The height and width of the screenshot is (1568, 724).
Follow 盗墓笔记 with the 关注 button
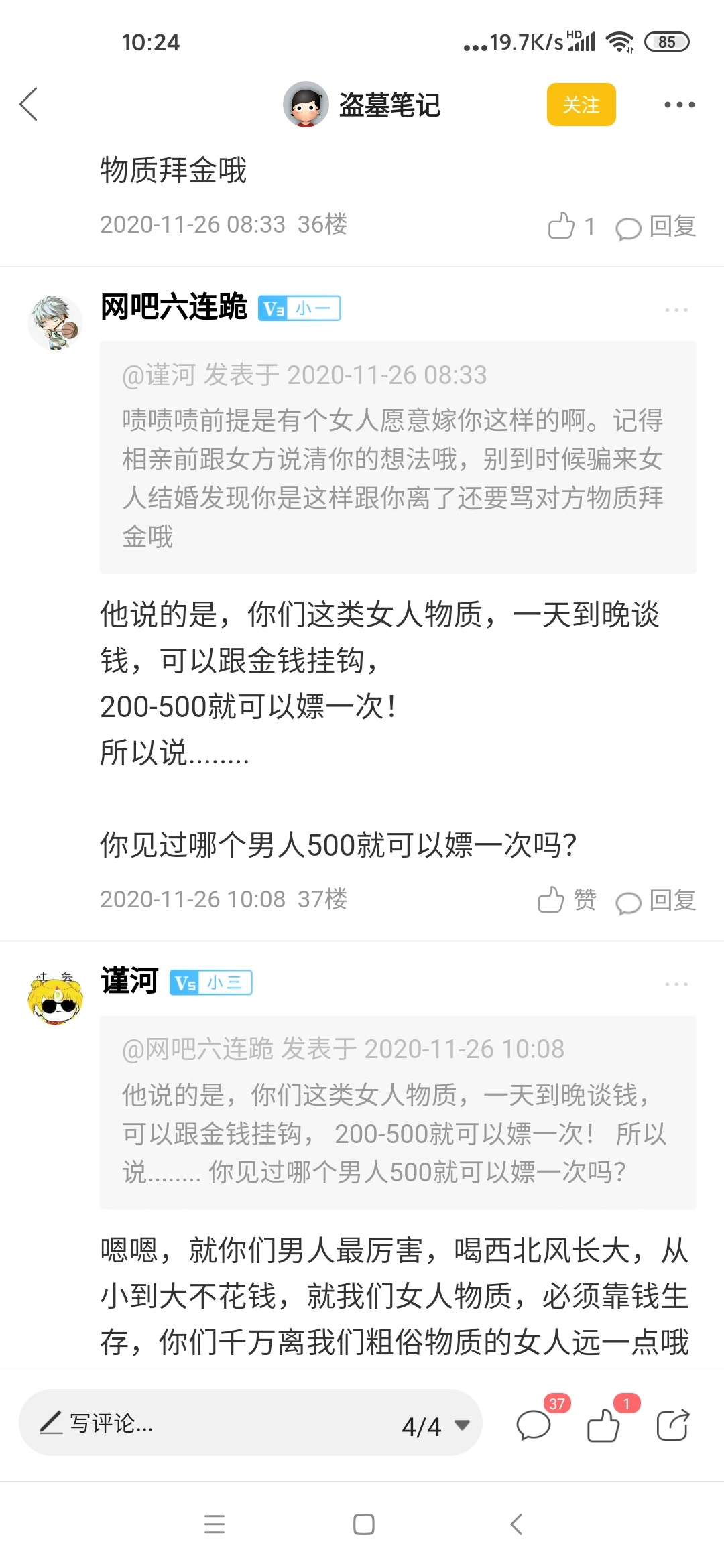click(x=581, y=105)
